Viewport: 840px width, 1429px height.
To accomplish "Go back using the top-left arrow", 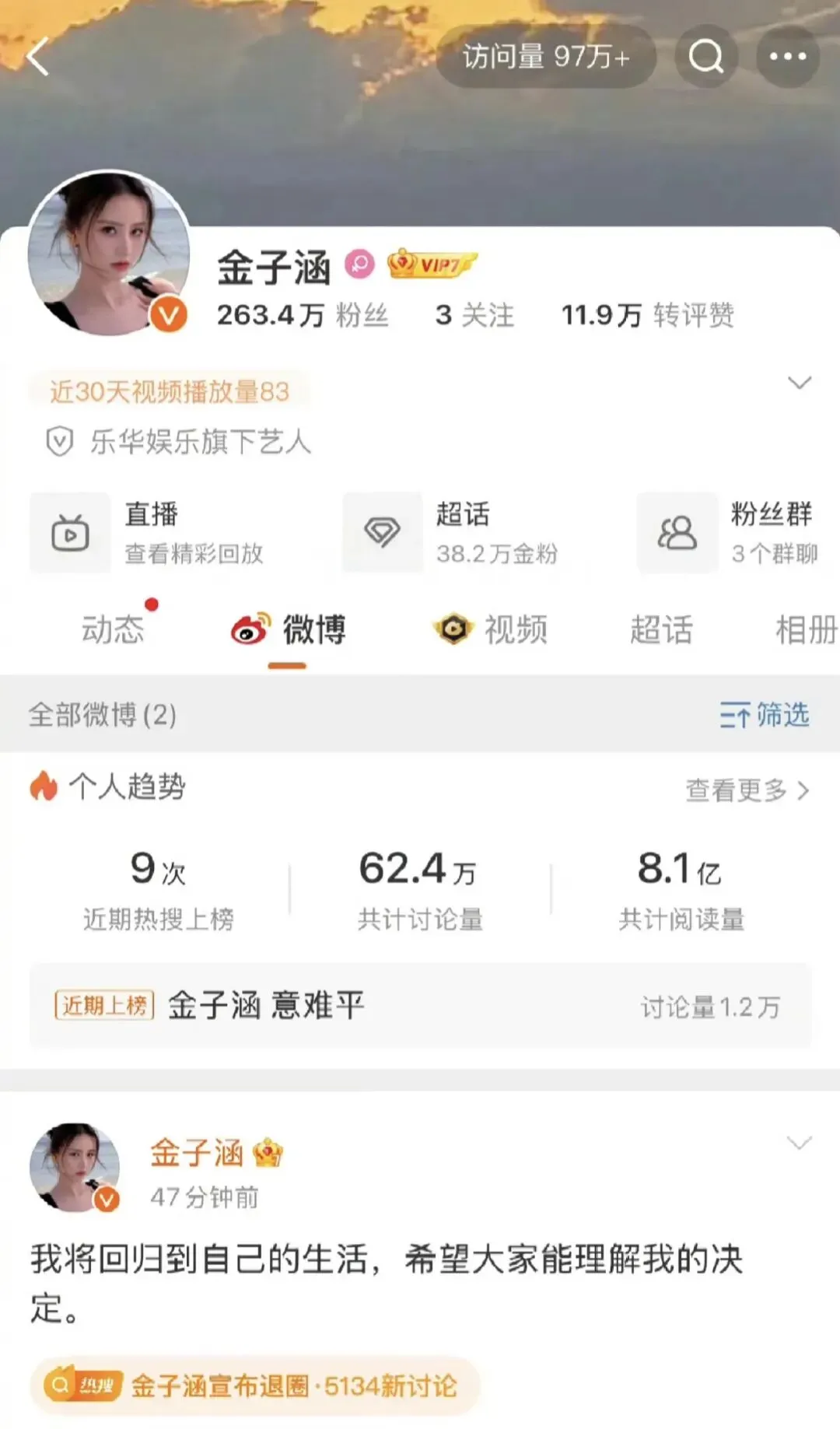I will (x=38, y=57).
